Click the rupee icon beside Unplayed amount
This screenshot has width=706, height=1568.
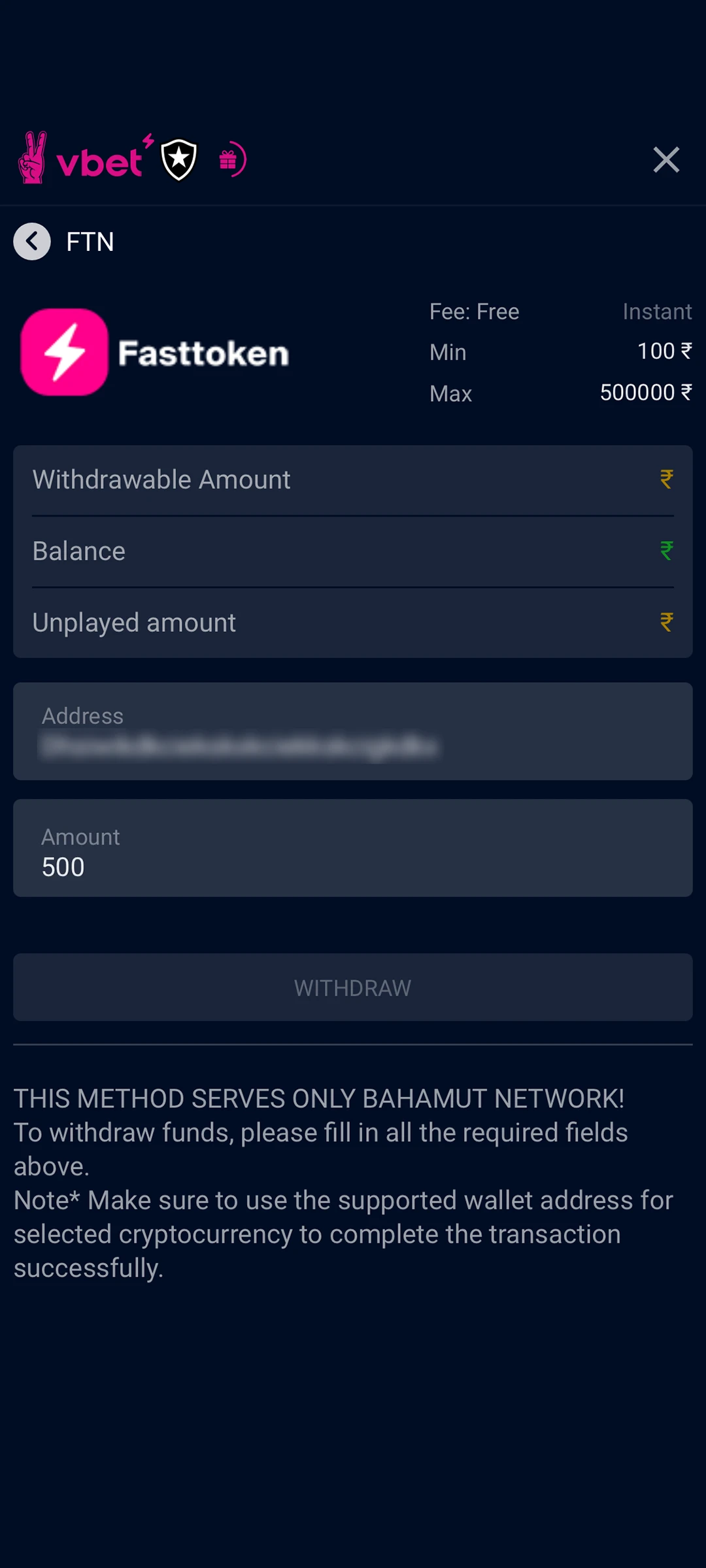tap(666, 621)
